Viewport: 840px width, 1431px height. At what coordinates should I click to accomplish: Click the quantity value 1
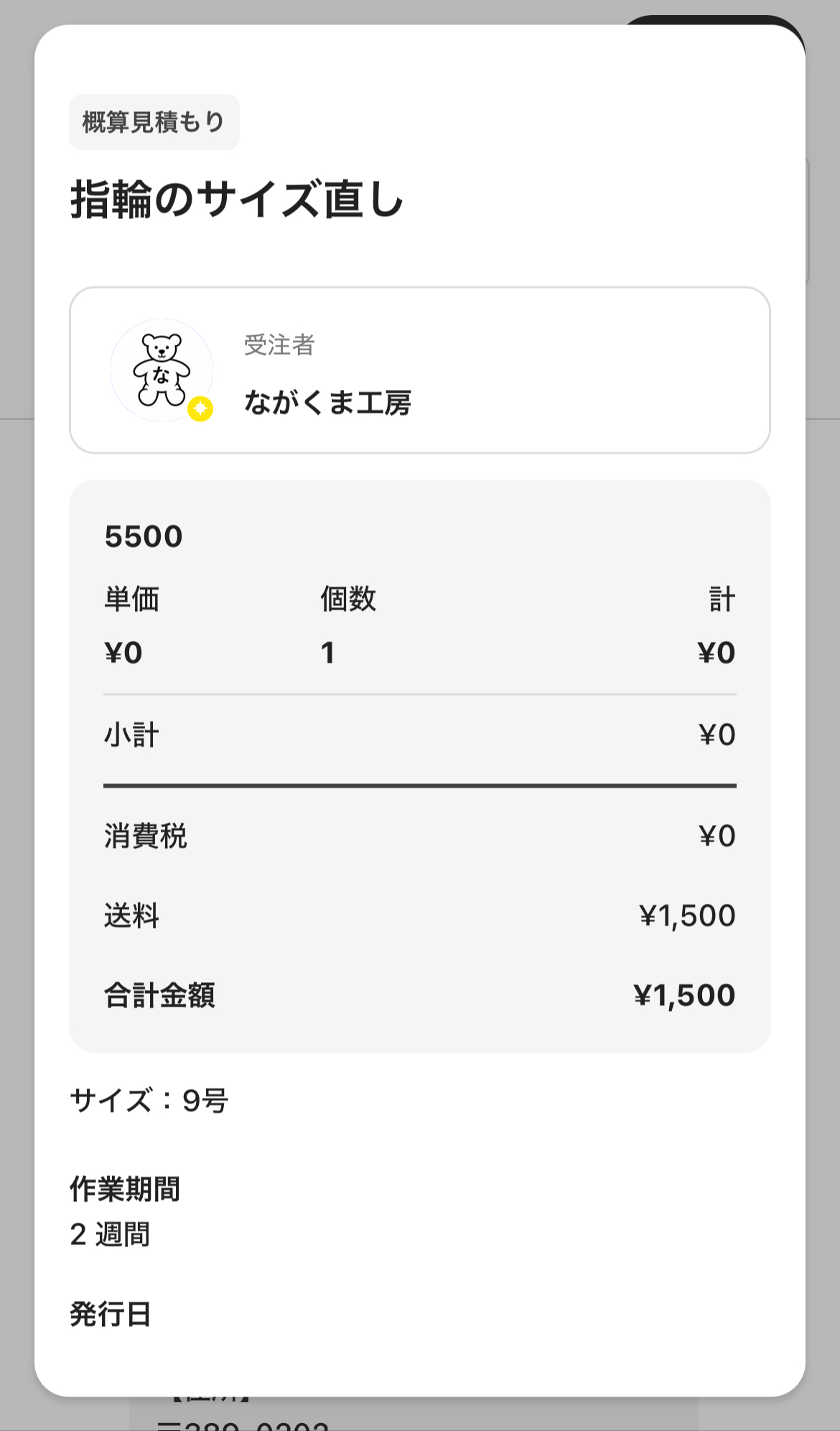[x=330, y=652]
